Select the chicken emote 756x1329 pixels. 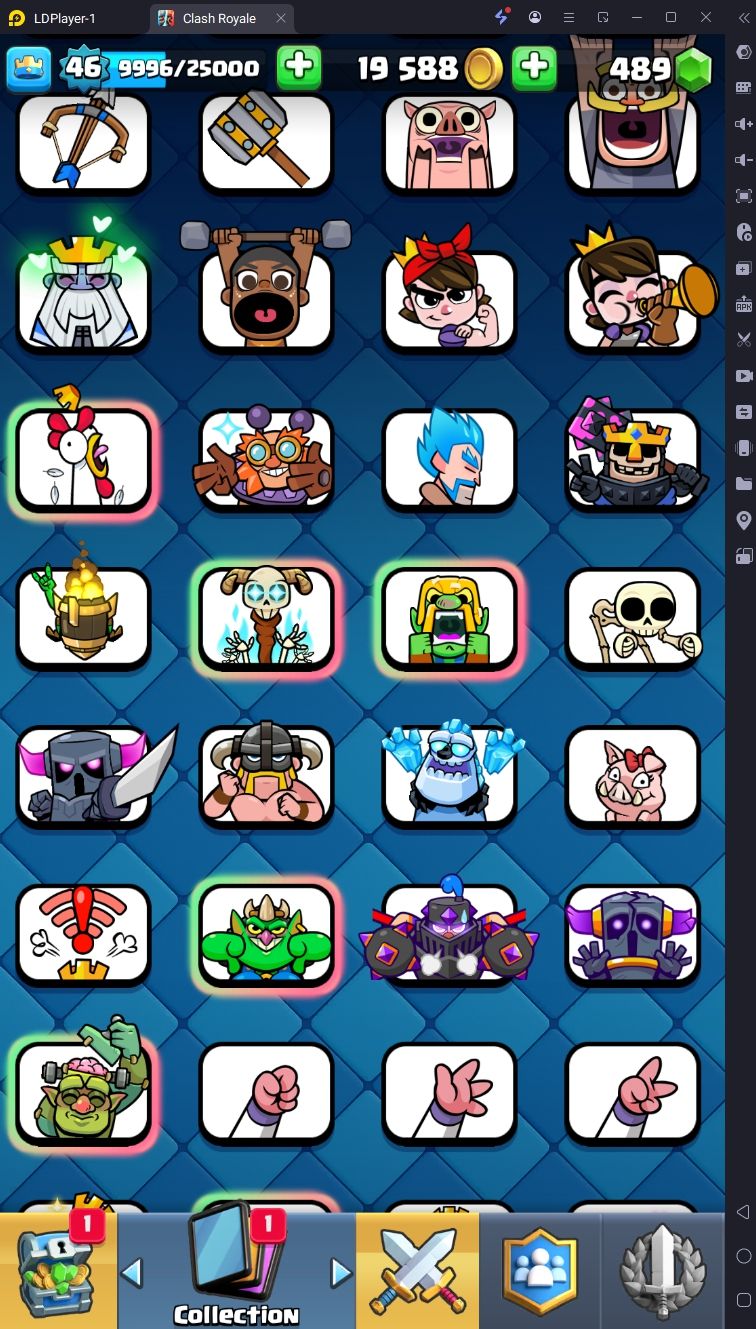[x=83, y=458]
